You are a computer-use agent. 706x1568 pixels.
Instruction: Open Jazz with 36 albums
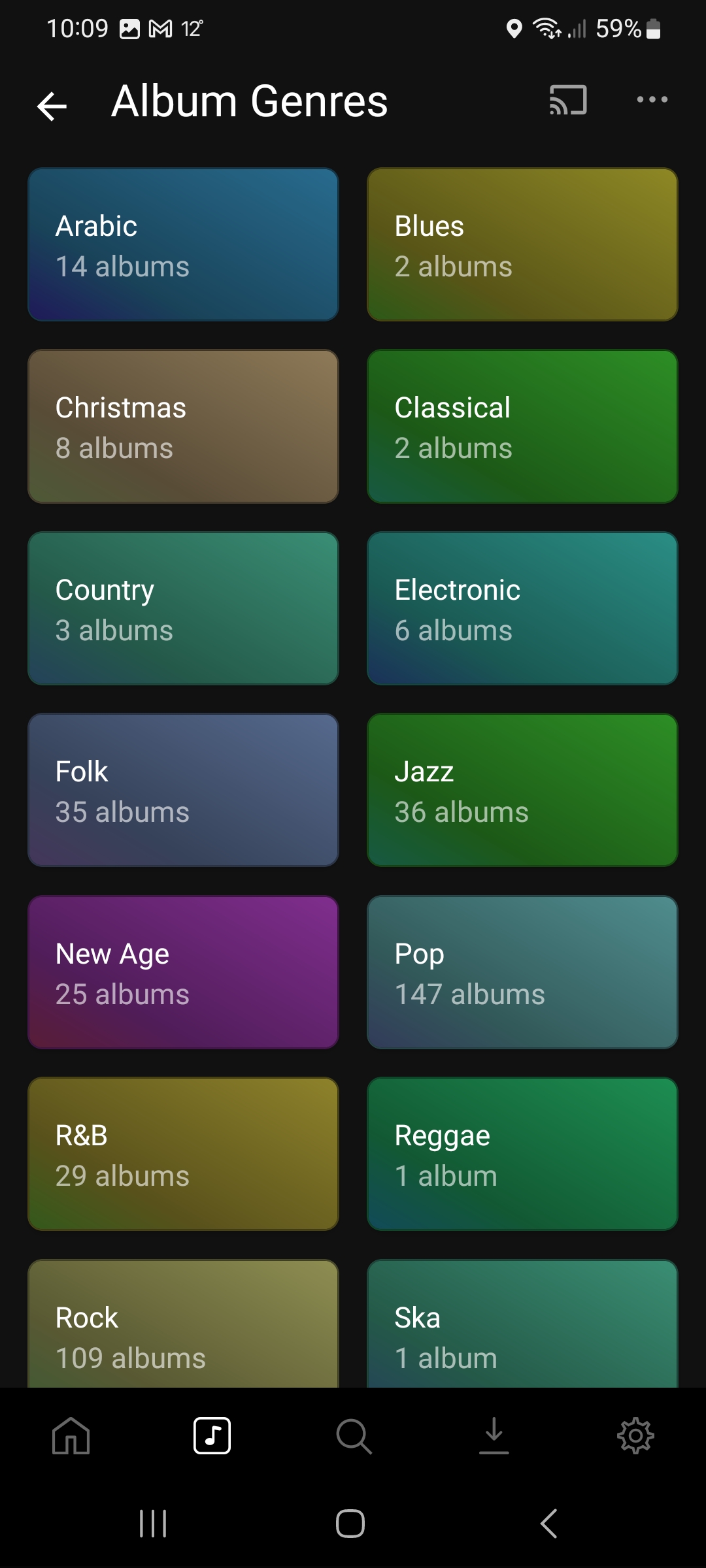522,790
